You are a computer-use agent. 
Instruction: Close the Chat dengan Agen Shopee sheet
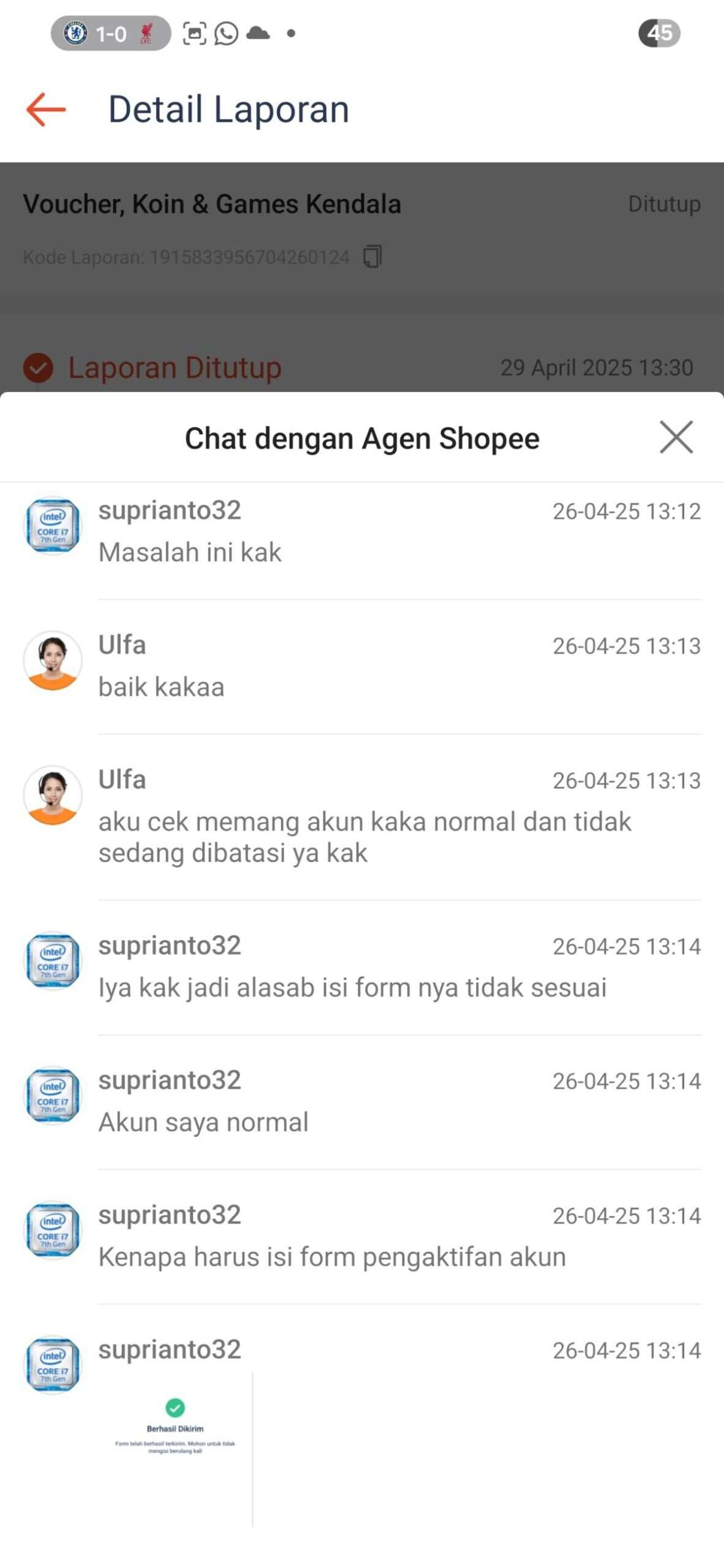coord(676,437)
